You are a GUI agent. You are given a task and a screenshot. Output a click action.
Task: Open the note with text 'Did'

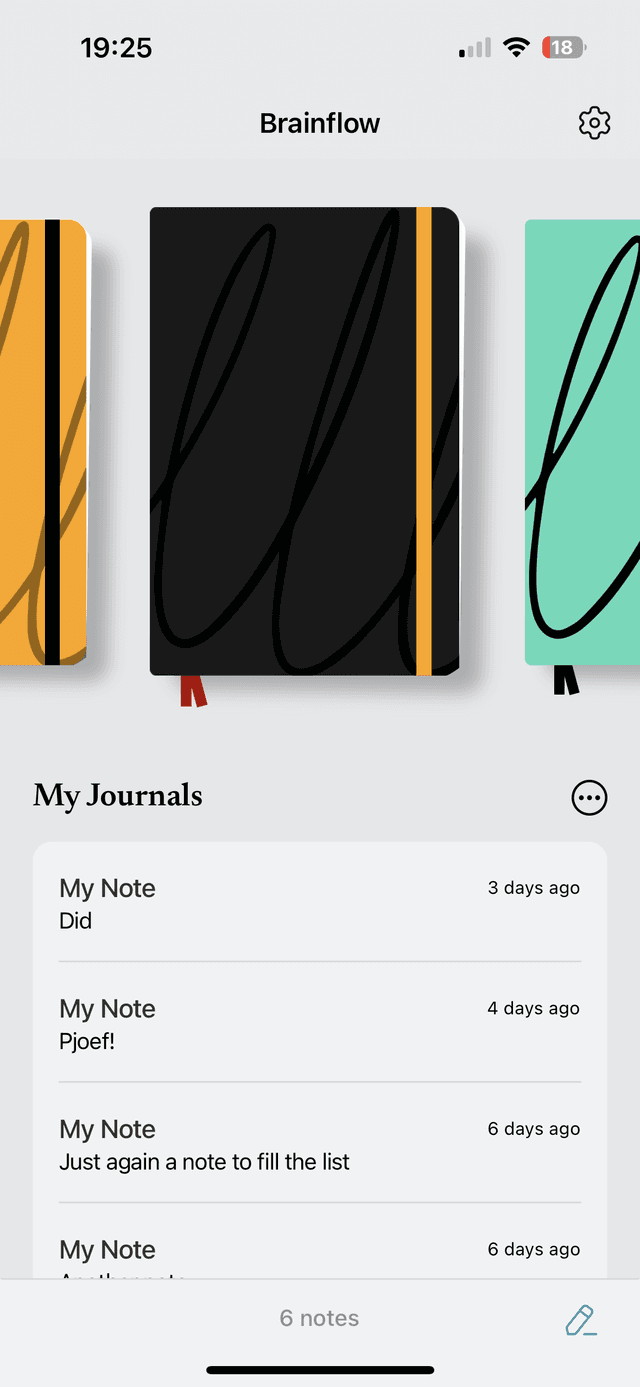(319, 903)
